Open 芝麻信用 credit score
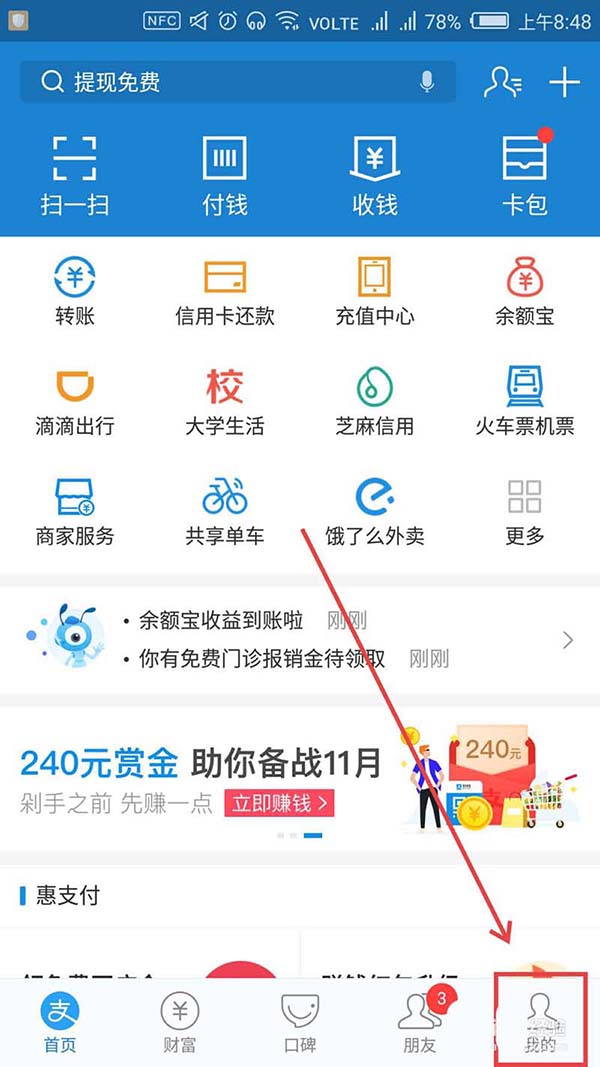This screenshot has width=600, height=1067. pyautogui.click(x=375, y=400)
